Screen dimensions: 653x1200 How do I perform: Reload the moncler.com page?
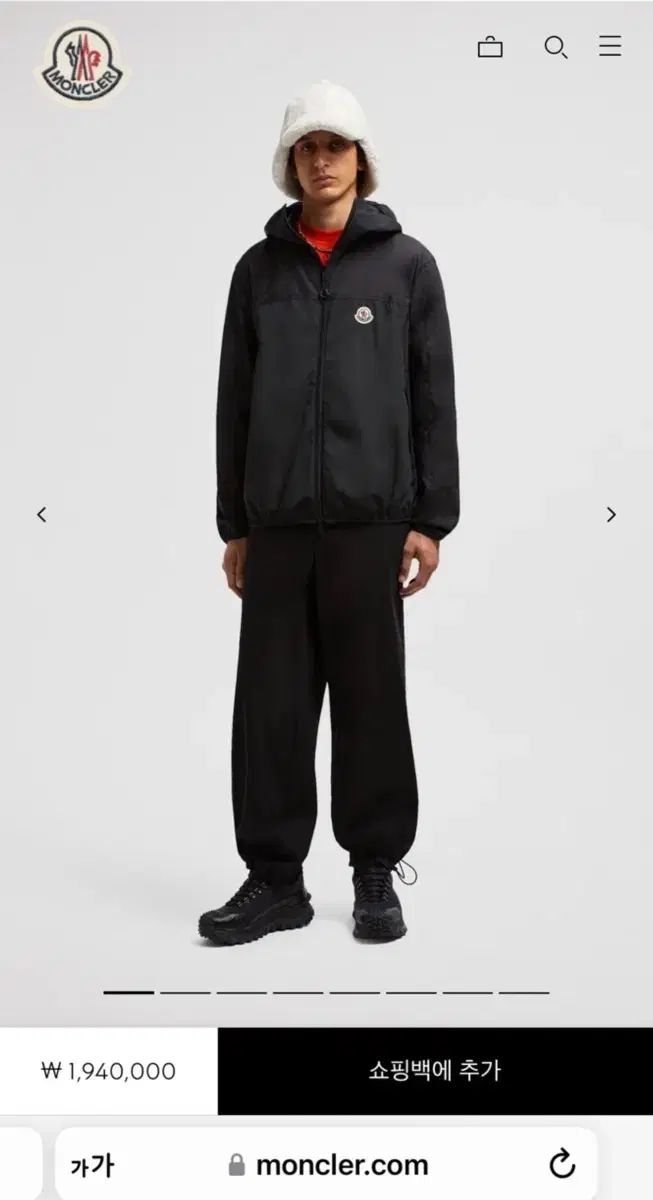coord(563,1164)
